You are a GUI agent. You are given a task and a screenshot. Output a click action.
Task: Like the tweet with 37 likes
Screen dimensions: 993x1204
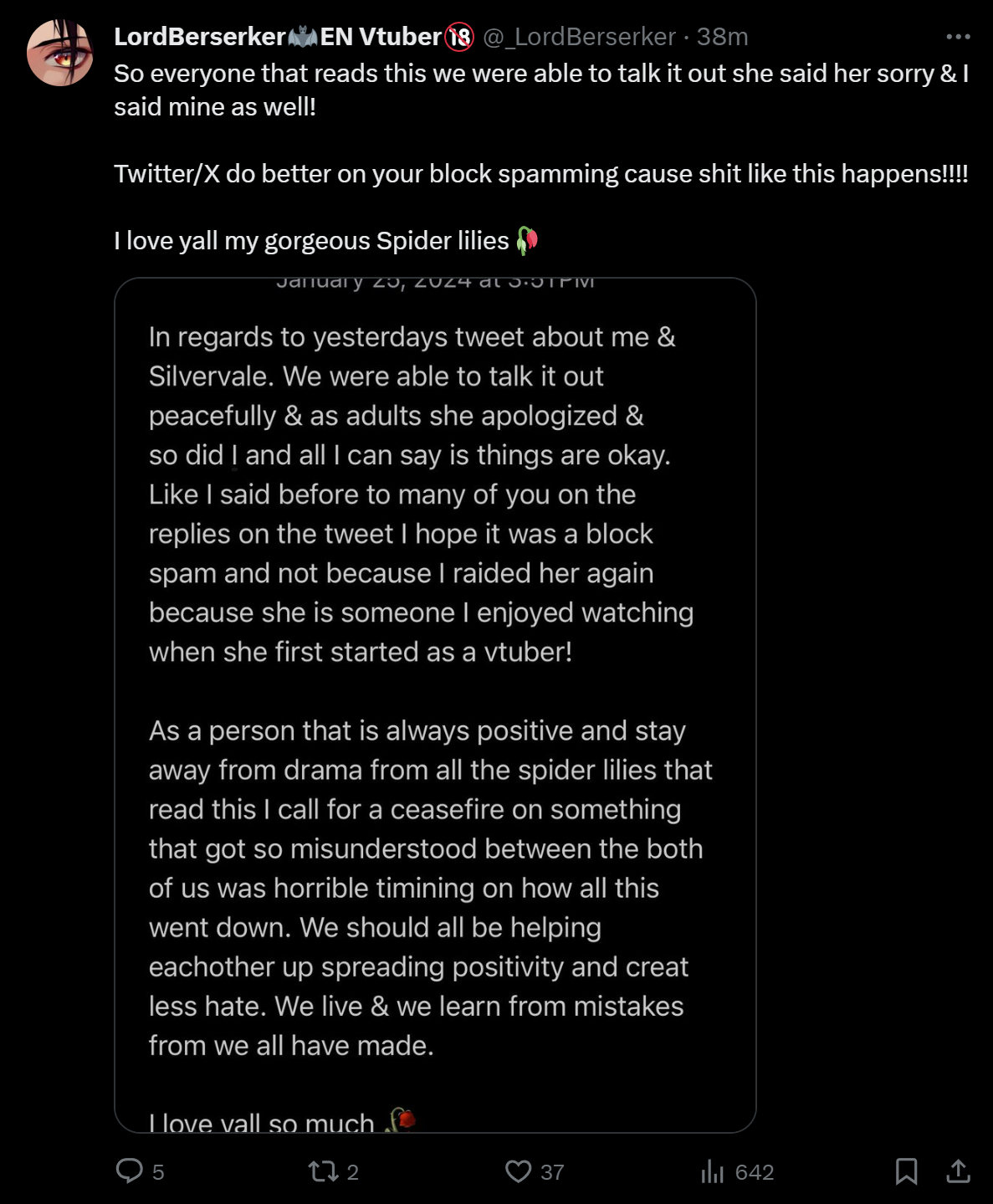click(x=519, y=1171)
